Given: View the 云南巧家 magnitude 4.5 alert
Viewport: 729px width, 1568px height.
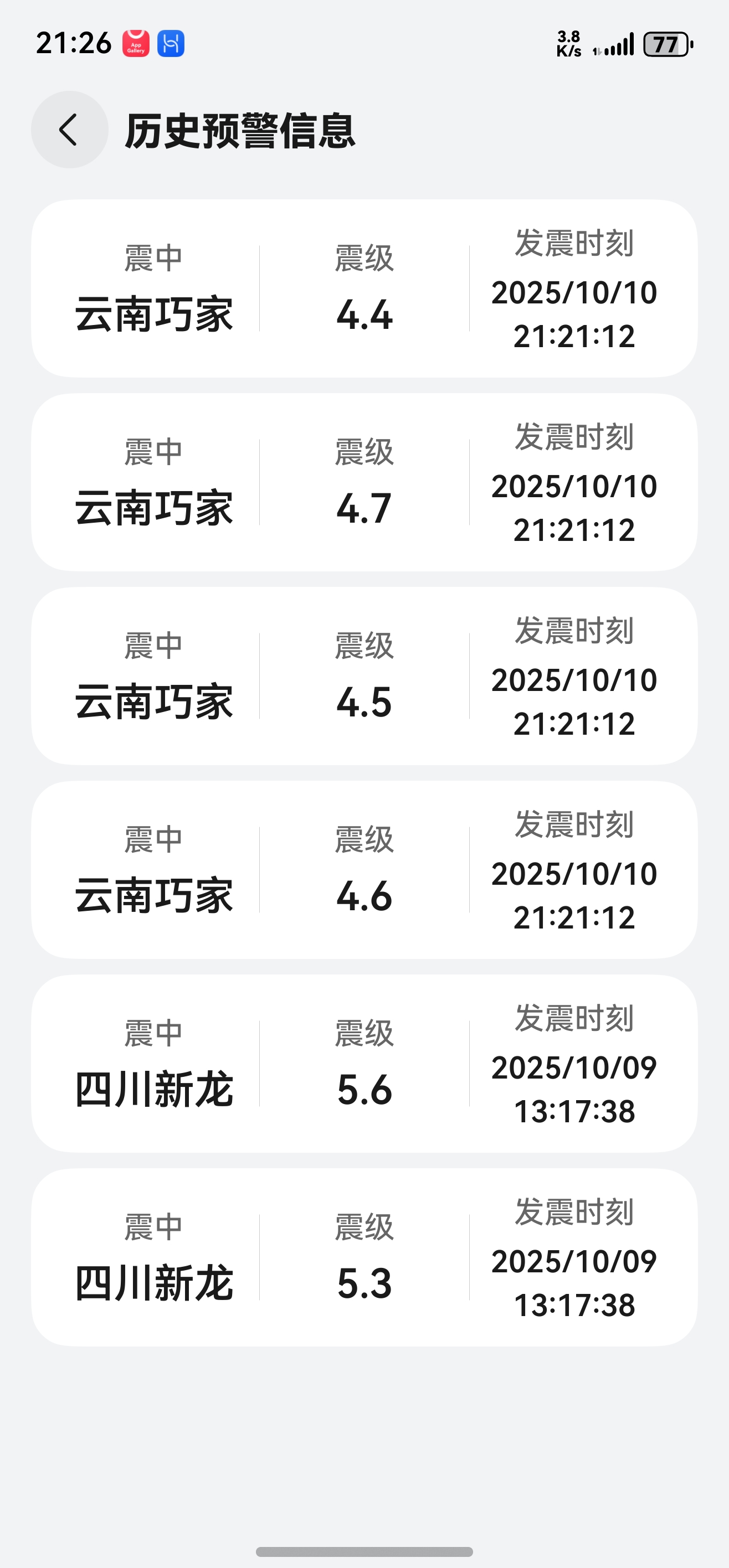Looking at the screenshot, I should [x=364, y=675].
